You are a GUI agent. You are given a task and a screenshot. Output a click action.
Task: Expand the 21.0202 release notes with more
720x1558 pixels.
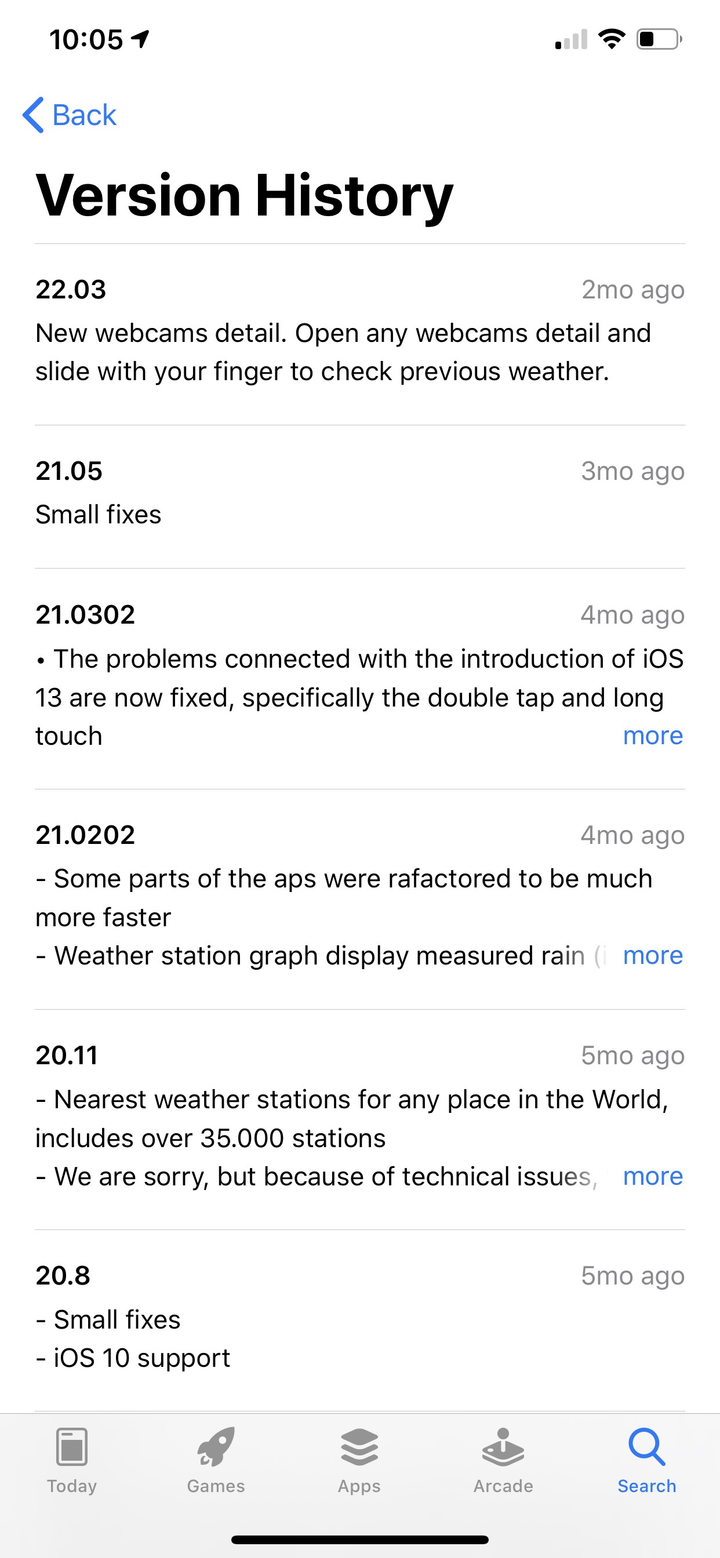pyautogui.click(x=652, y=956)
